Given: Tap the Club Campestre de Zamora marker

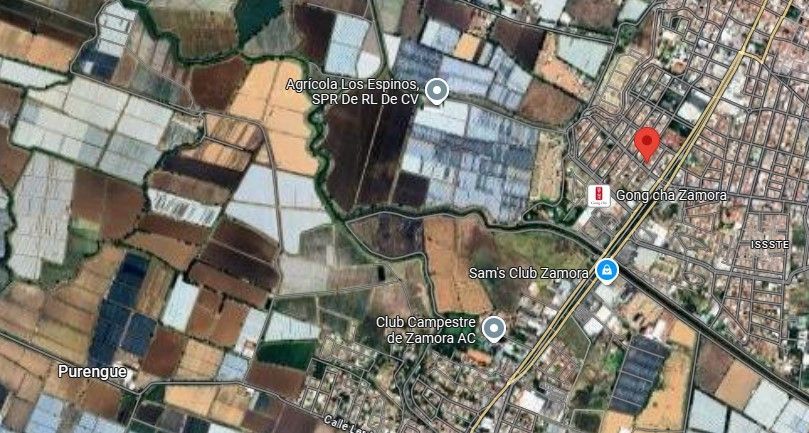Looking at the screenshot, I should coord(494,329).
